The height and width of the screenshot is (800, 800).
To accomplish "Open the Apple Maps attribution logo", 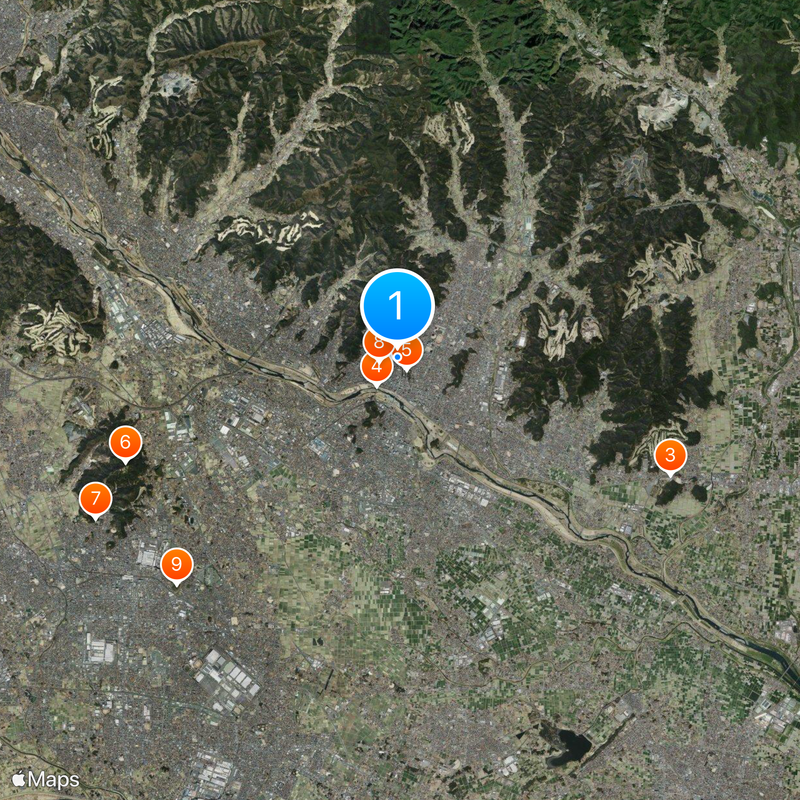I will point(46,780).
